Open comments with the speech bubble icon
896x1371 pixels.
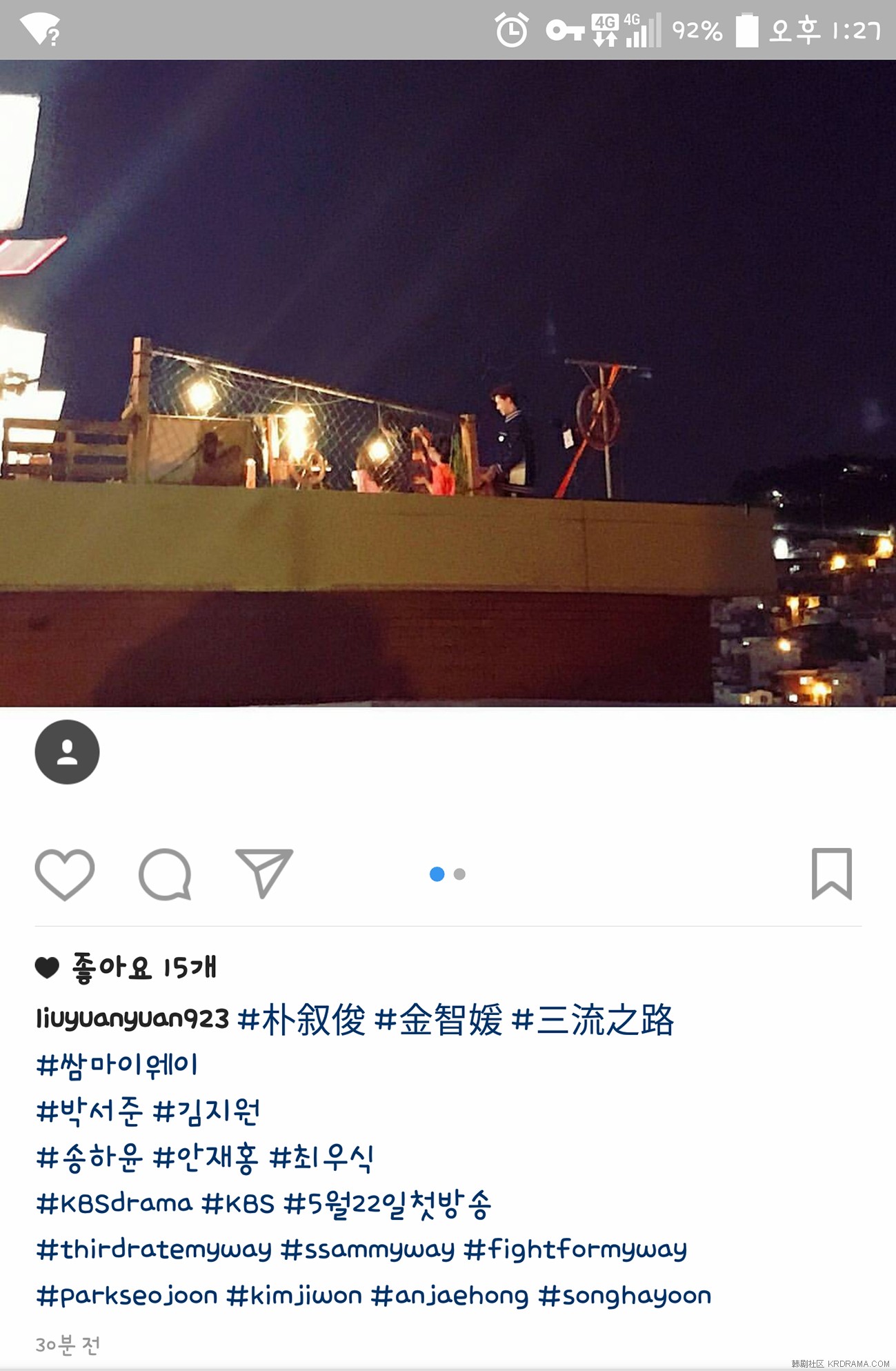165,874
